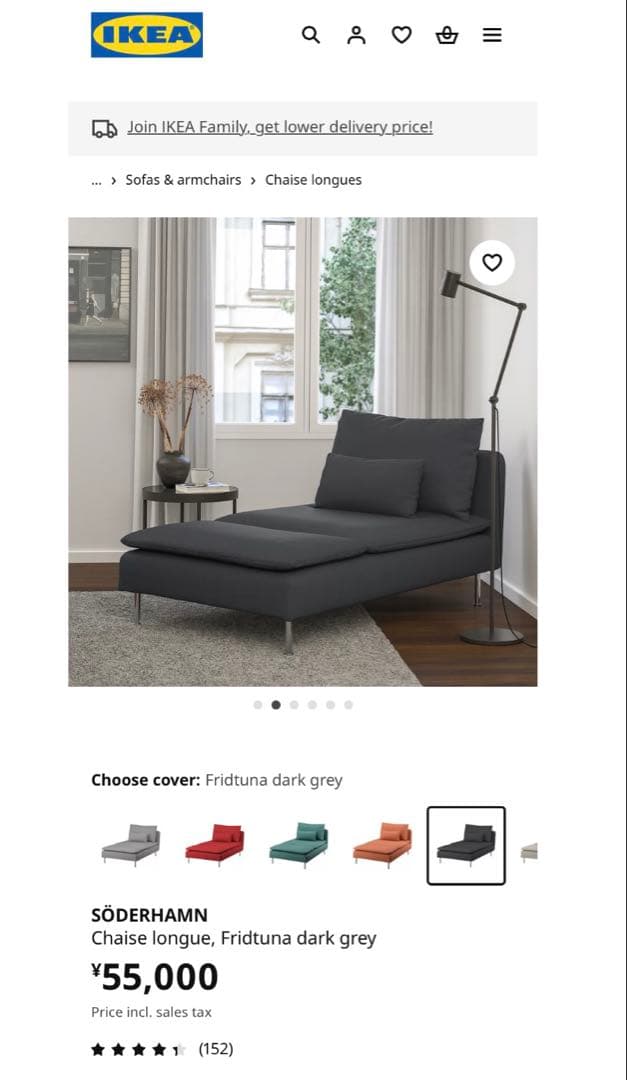The width and height of the screenshot is (627, 1080).
Task: Follow the Join IKEA Family link
Action: (279, 127)
